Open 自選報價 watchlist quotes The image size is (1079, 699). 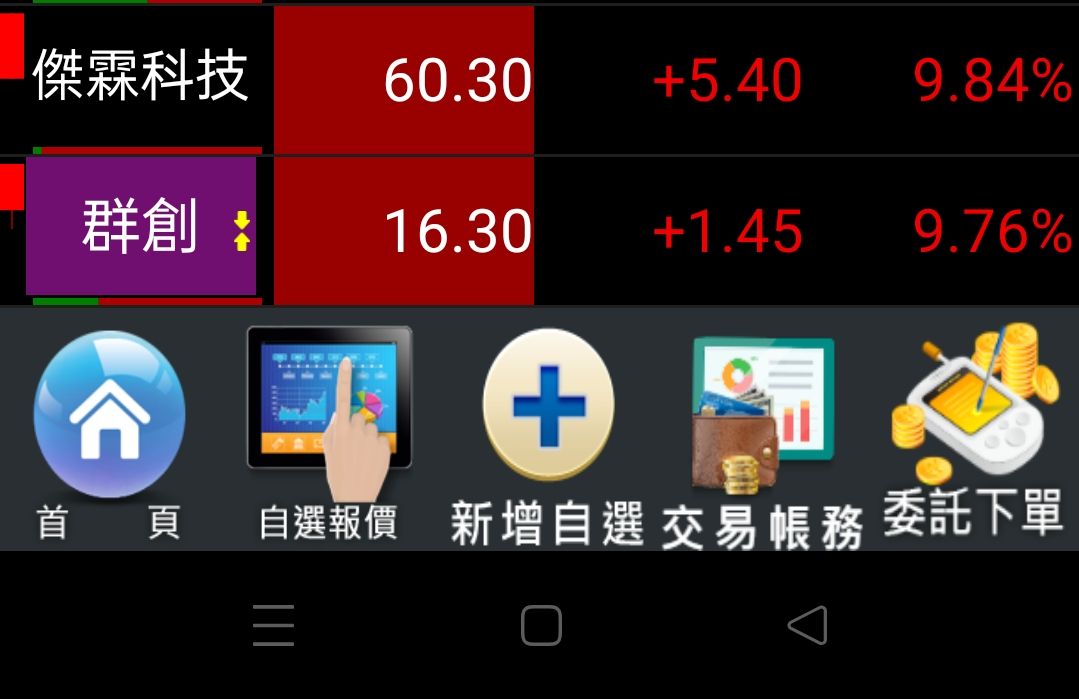329,435
